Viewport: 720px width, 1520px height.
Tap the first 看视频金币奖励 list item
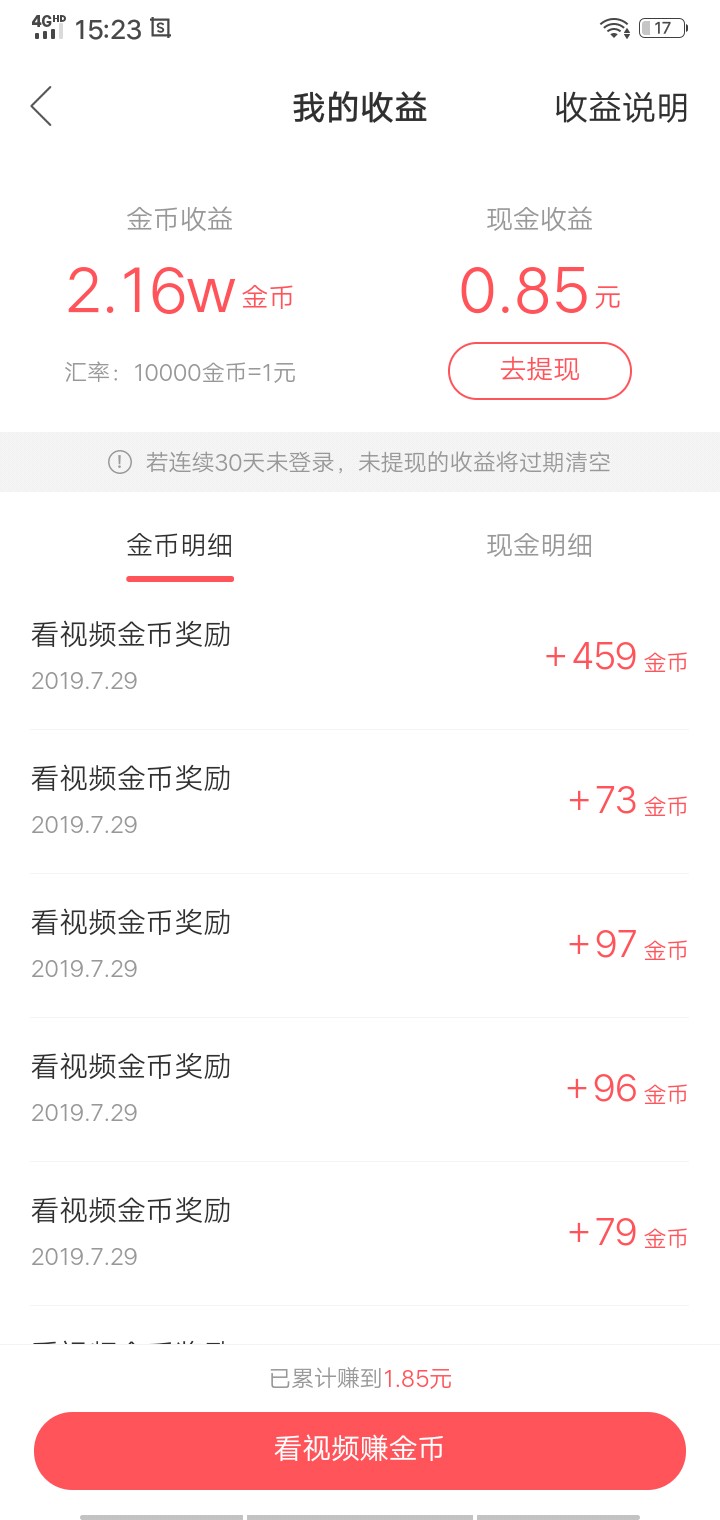coord(131,635)
